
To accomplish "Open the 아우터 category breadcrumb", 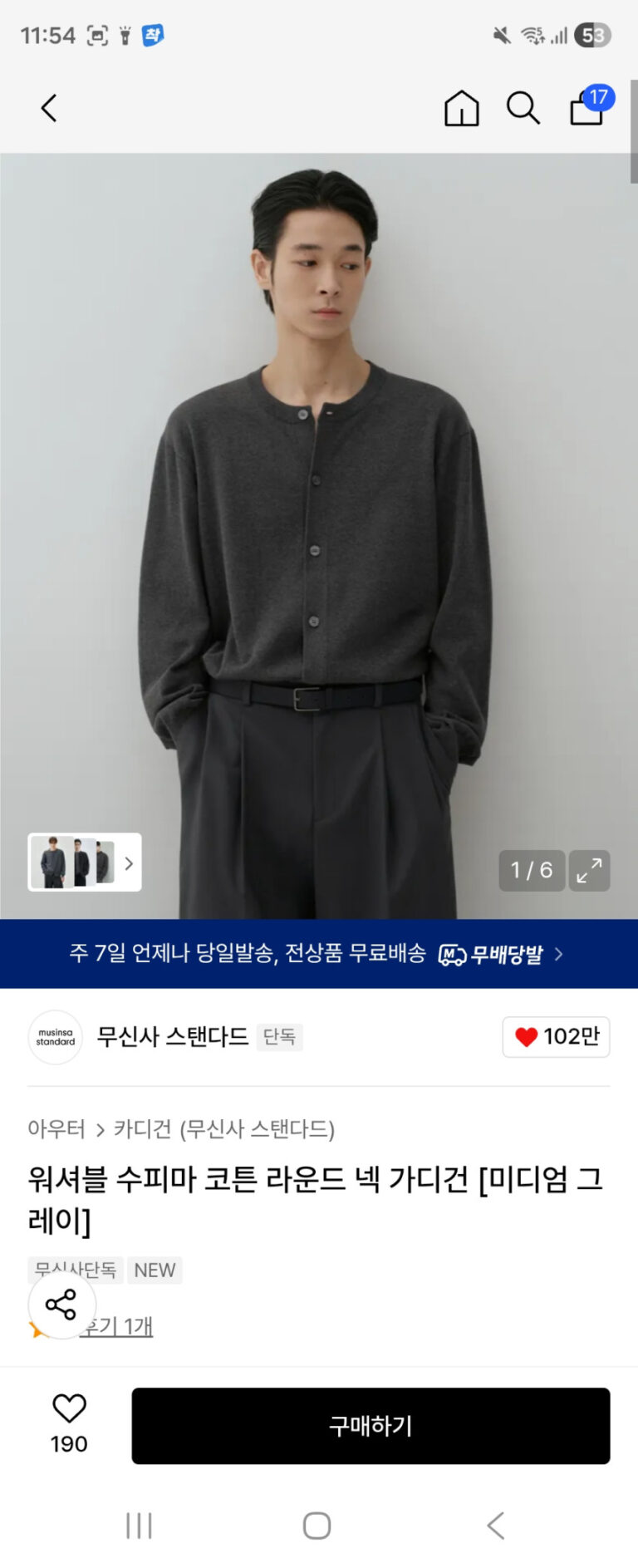I will click(56, 1128).
